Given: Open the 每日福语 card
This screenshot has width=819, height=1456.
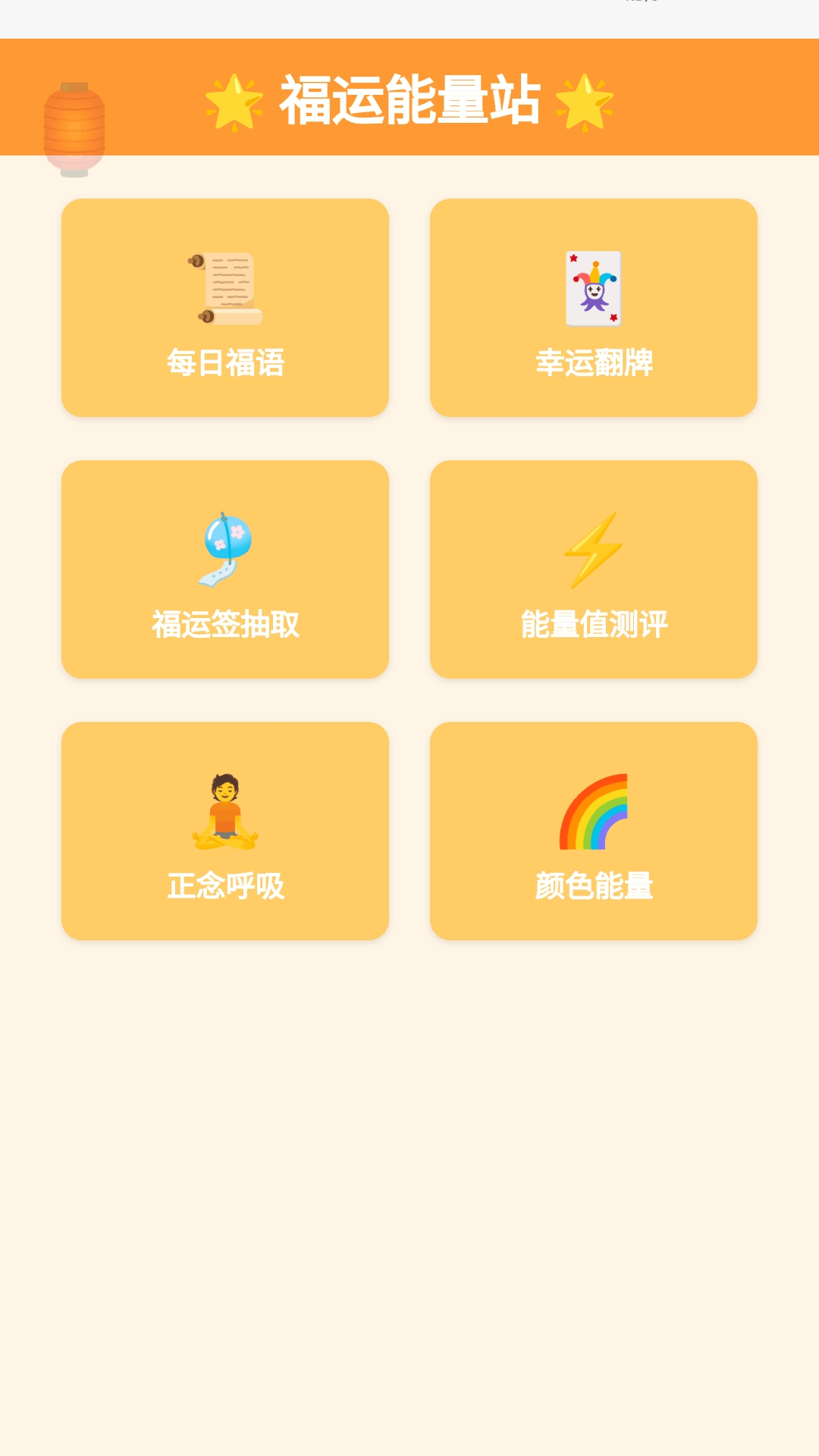Looking at the screenshot, I should coord(225,308).
